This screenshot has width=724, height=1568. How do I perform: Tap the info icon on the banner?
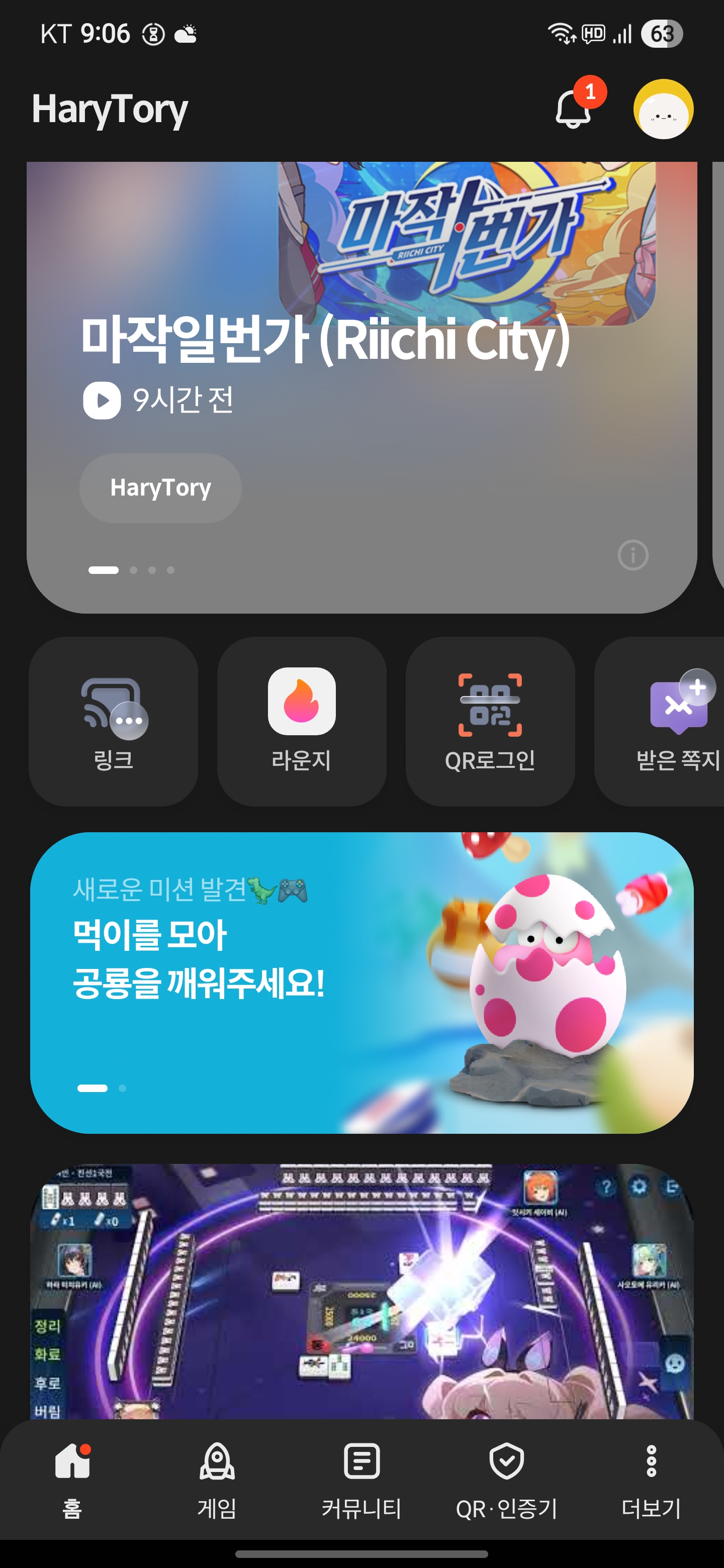pyautogui.click(x=632, y=554)
